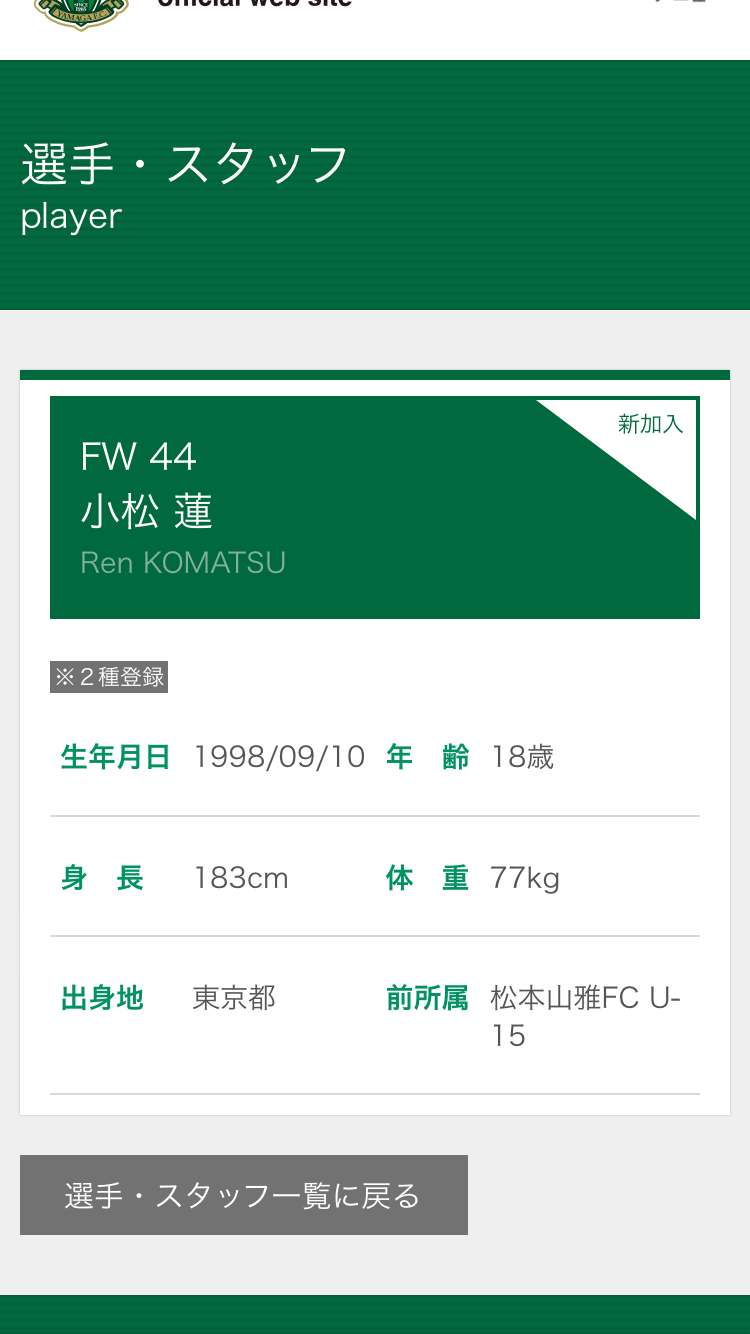Open the club logo home link
This screenshot has width=750, height=1334.
pos(81,12)
